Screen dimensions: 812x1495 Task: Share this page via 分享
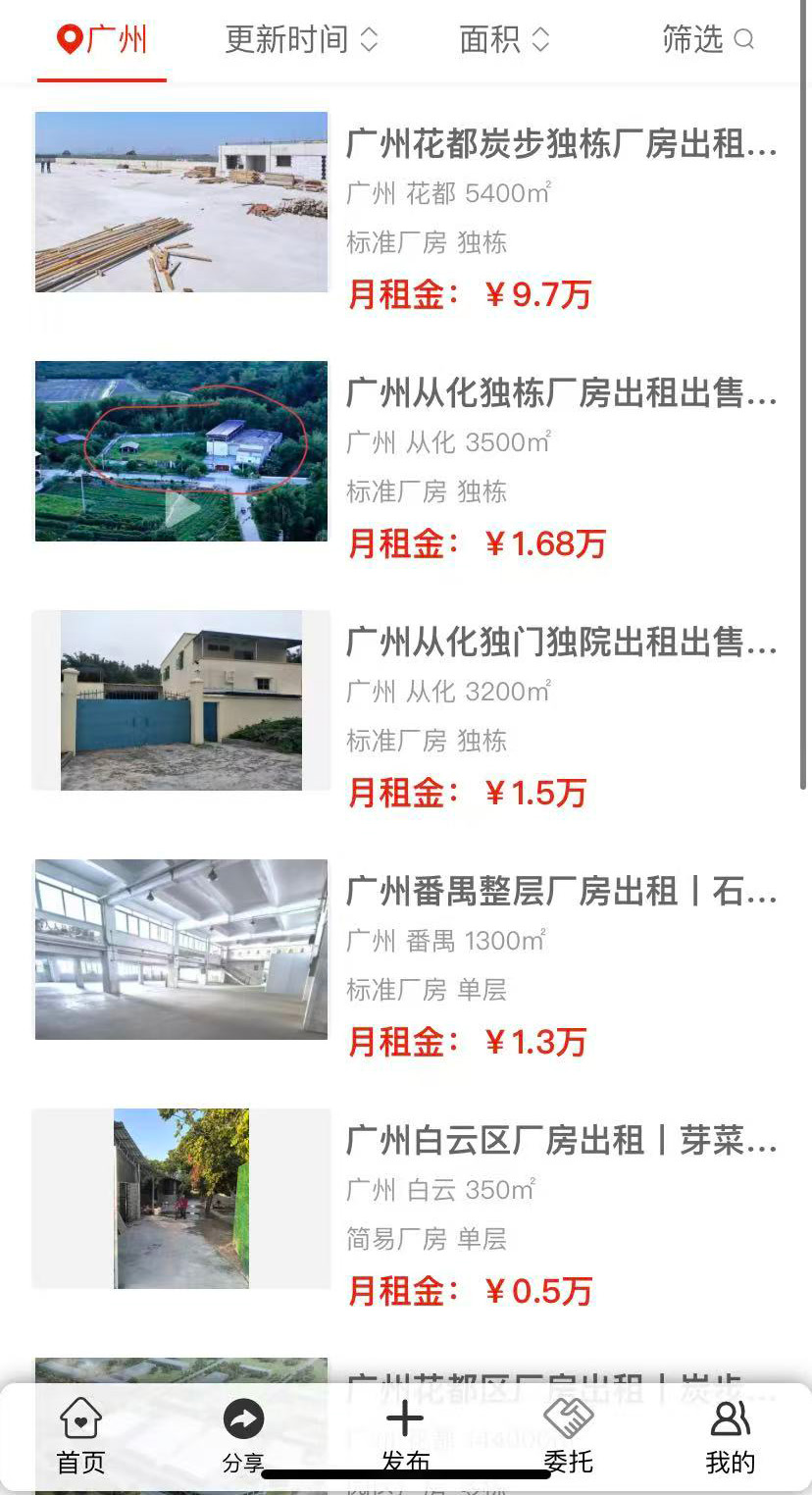(x=243, y=1436)
